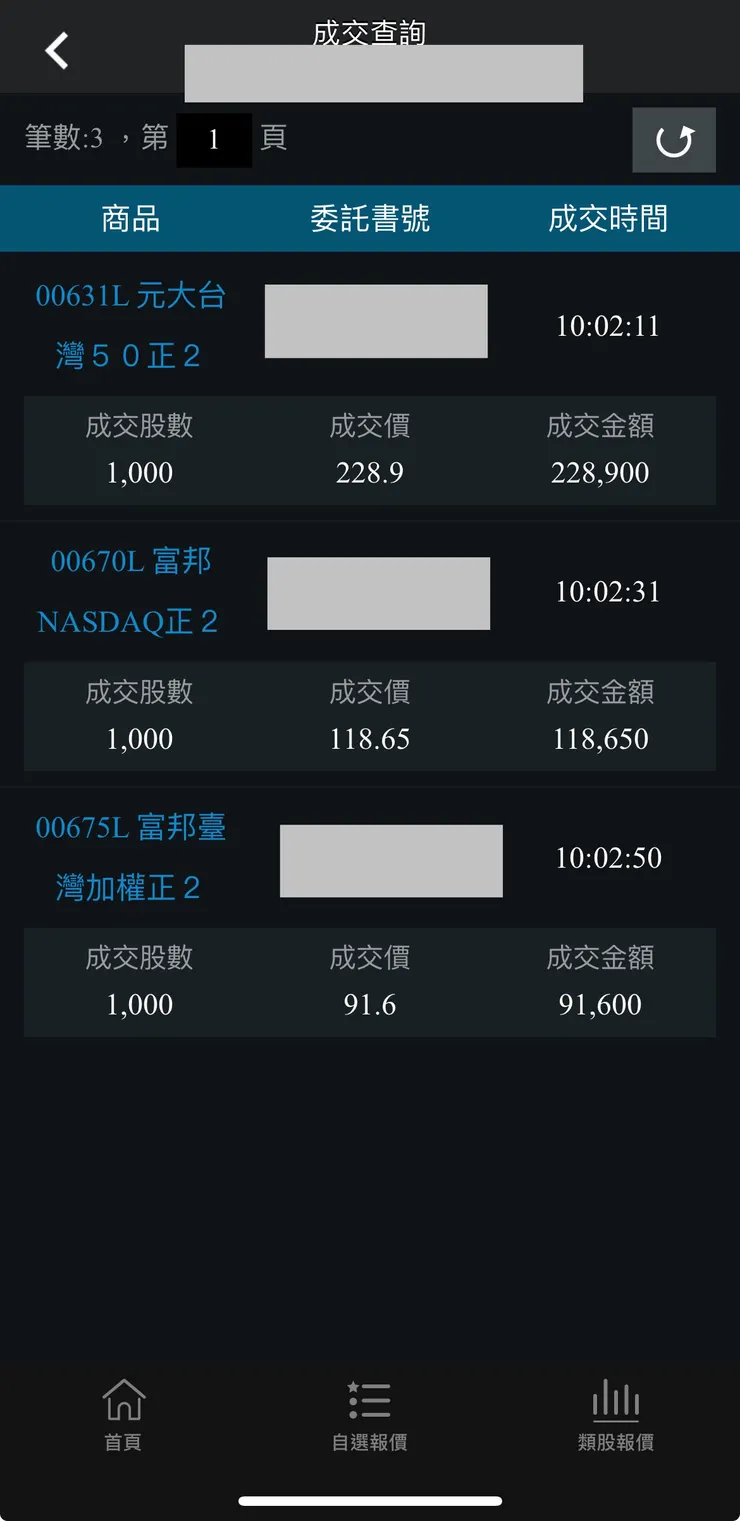Refresh the trade results list
This screenshot has width=740, height=1521.
(673, 140)
